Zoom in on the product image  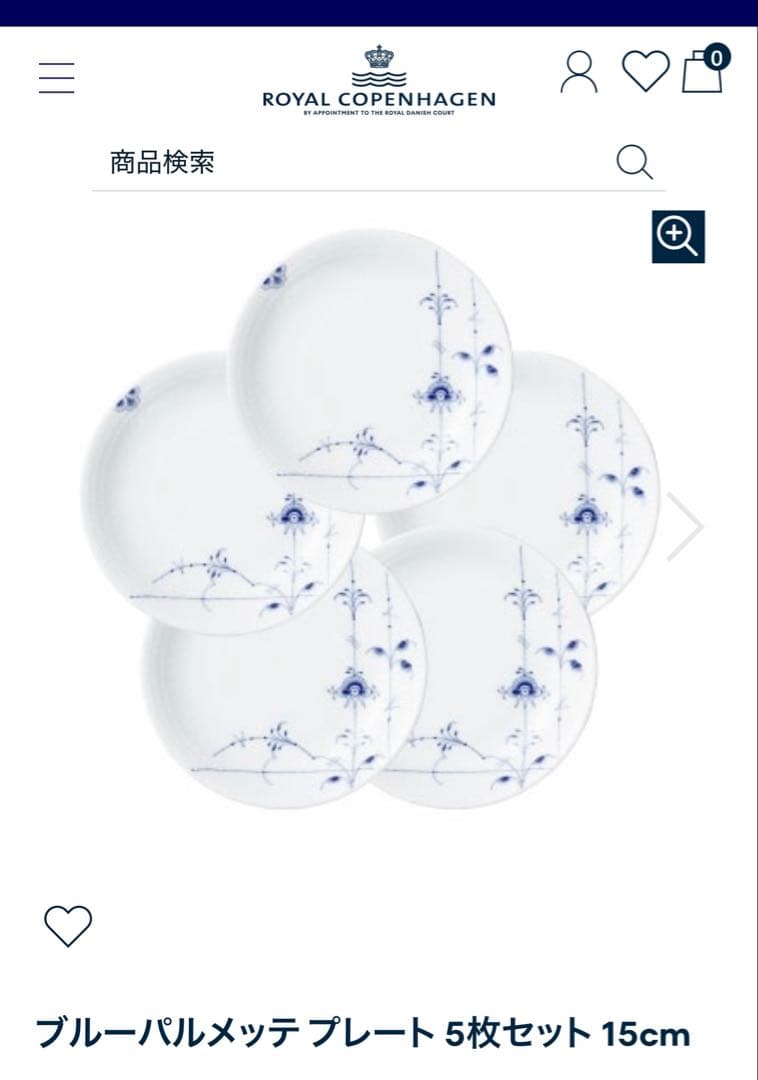[678, 237]
